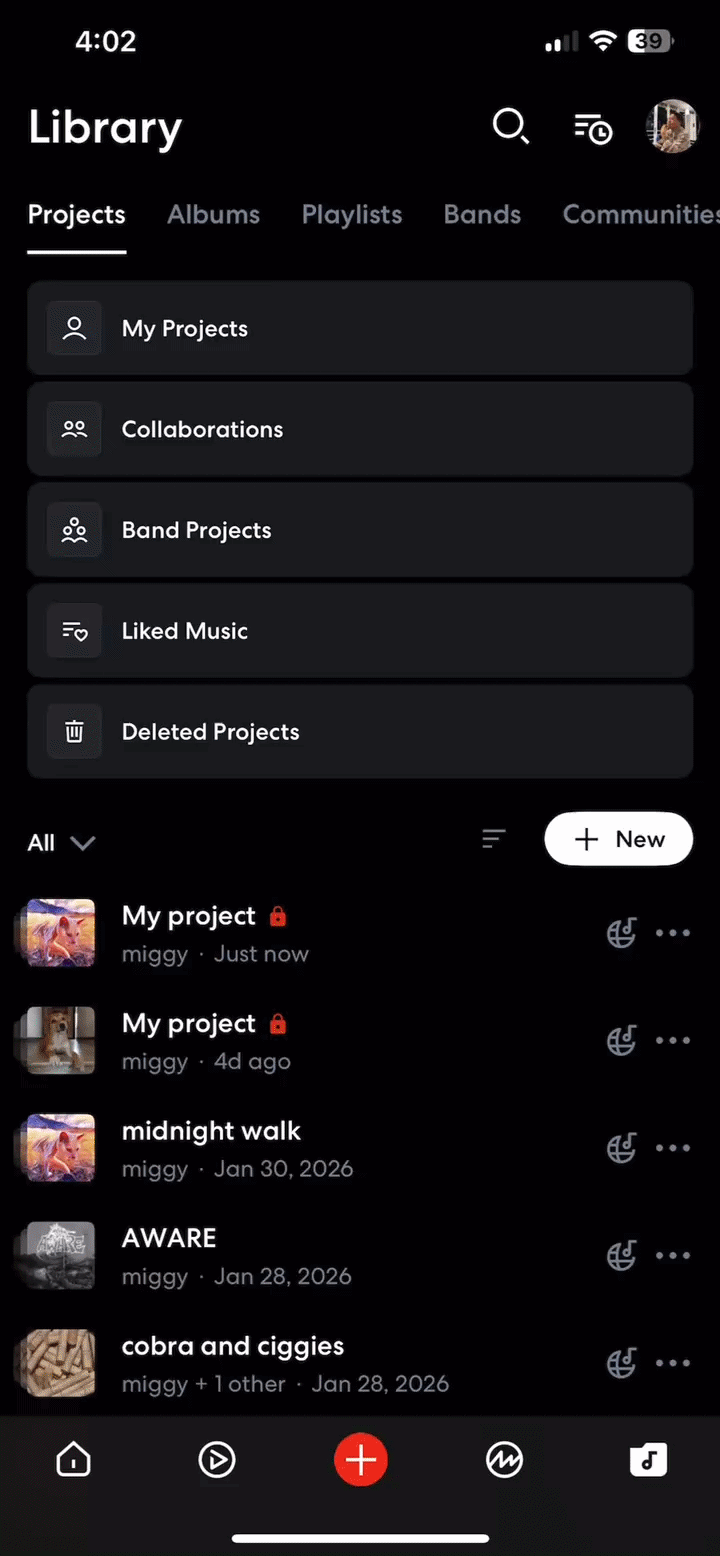The width and height of the screenshot is (720, 1556).
Task: Open Liked Music list
Action: point(360,632)
